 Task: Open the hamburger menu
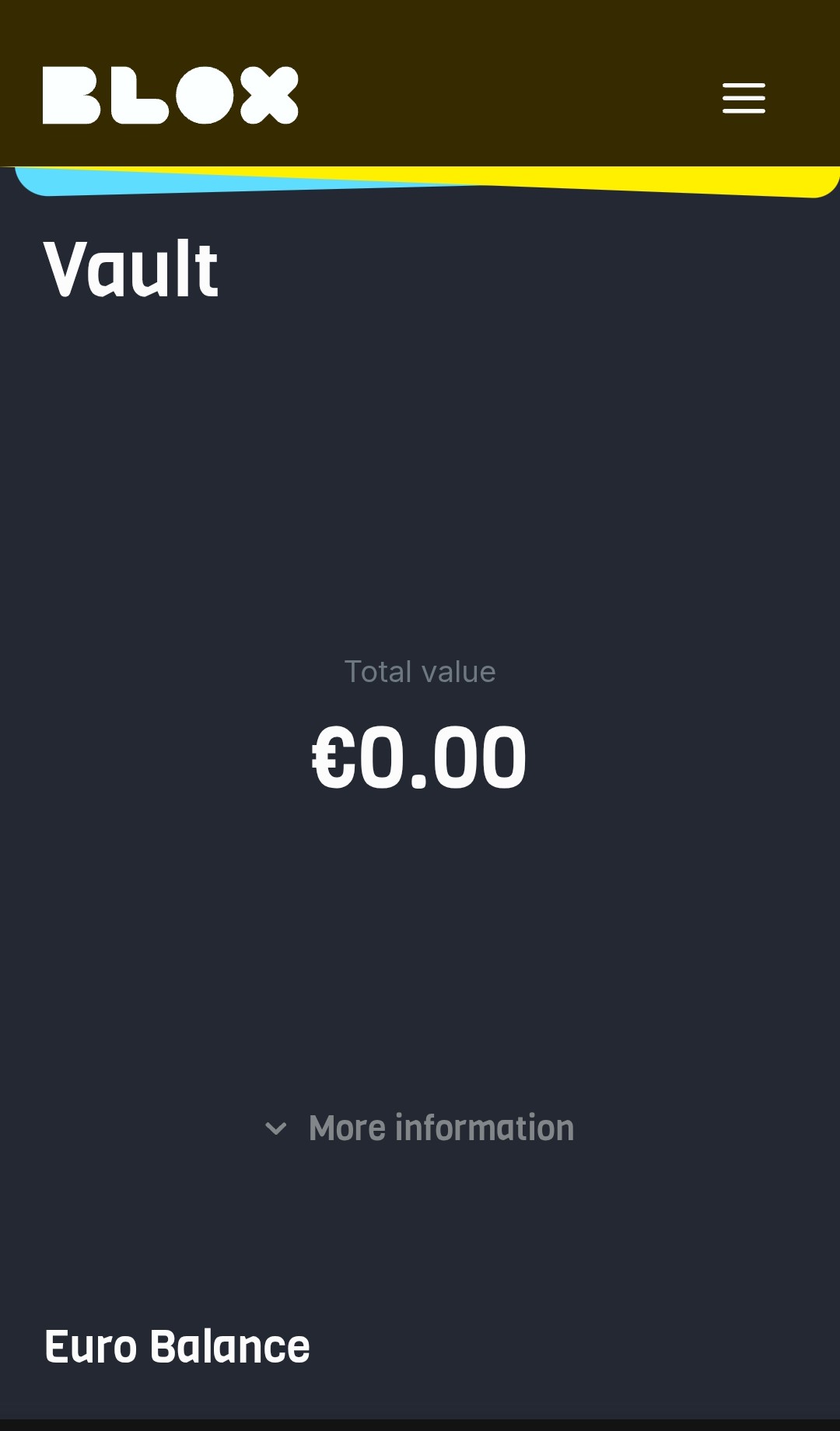[744, 98]
